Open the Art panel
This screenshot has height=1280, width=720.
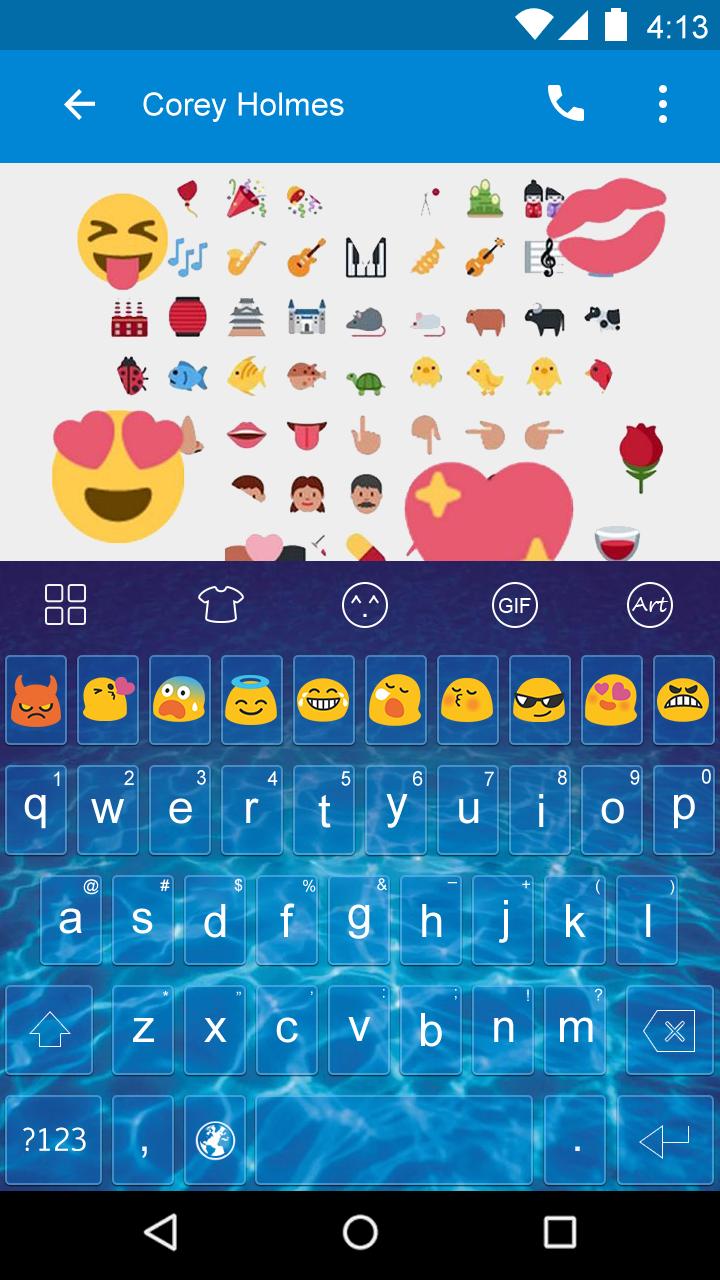[649, 604]
